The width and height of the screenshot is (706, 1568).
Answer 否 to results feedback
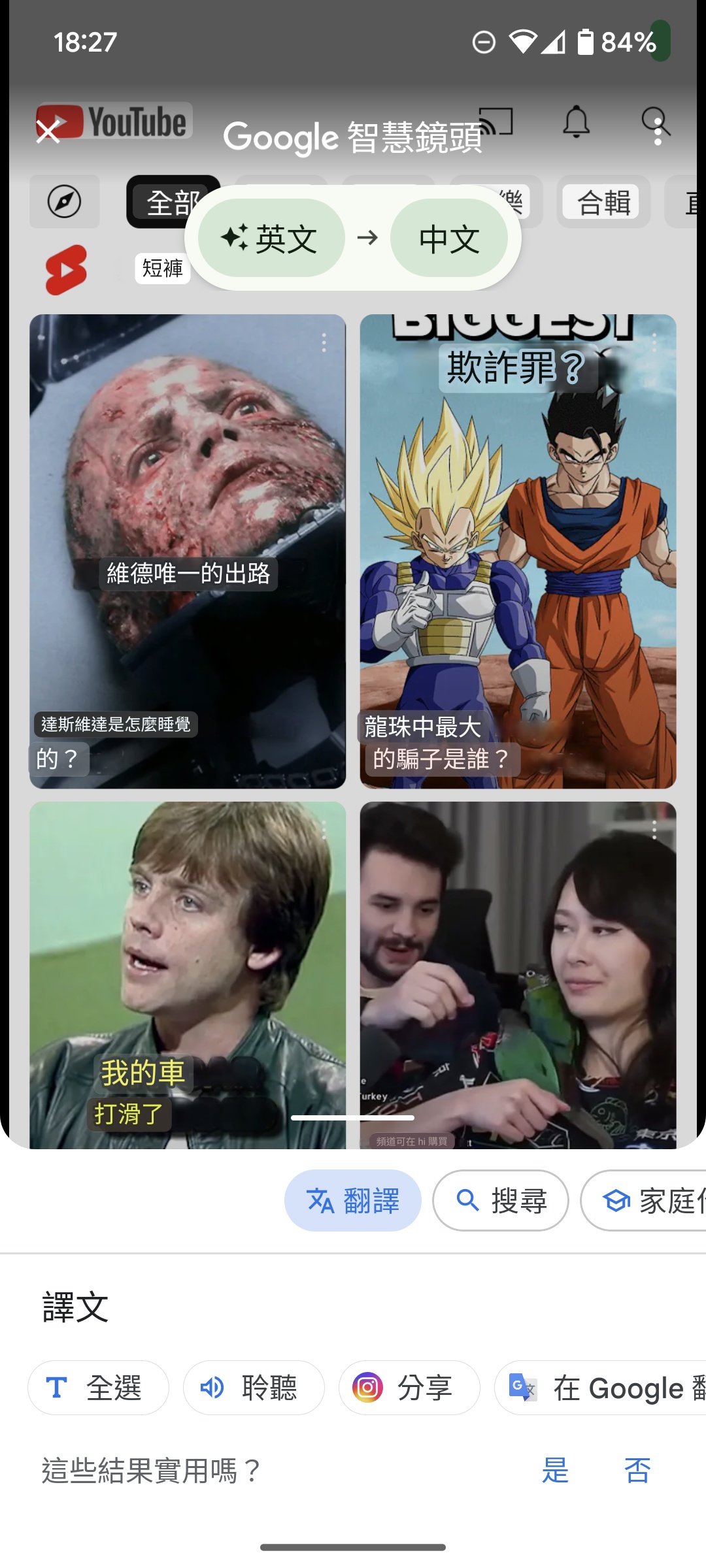tap(637, 1471)
